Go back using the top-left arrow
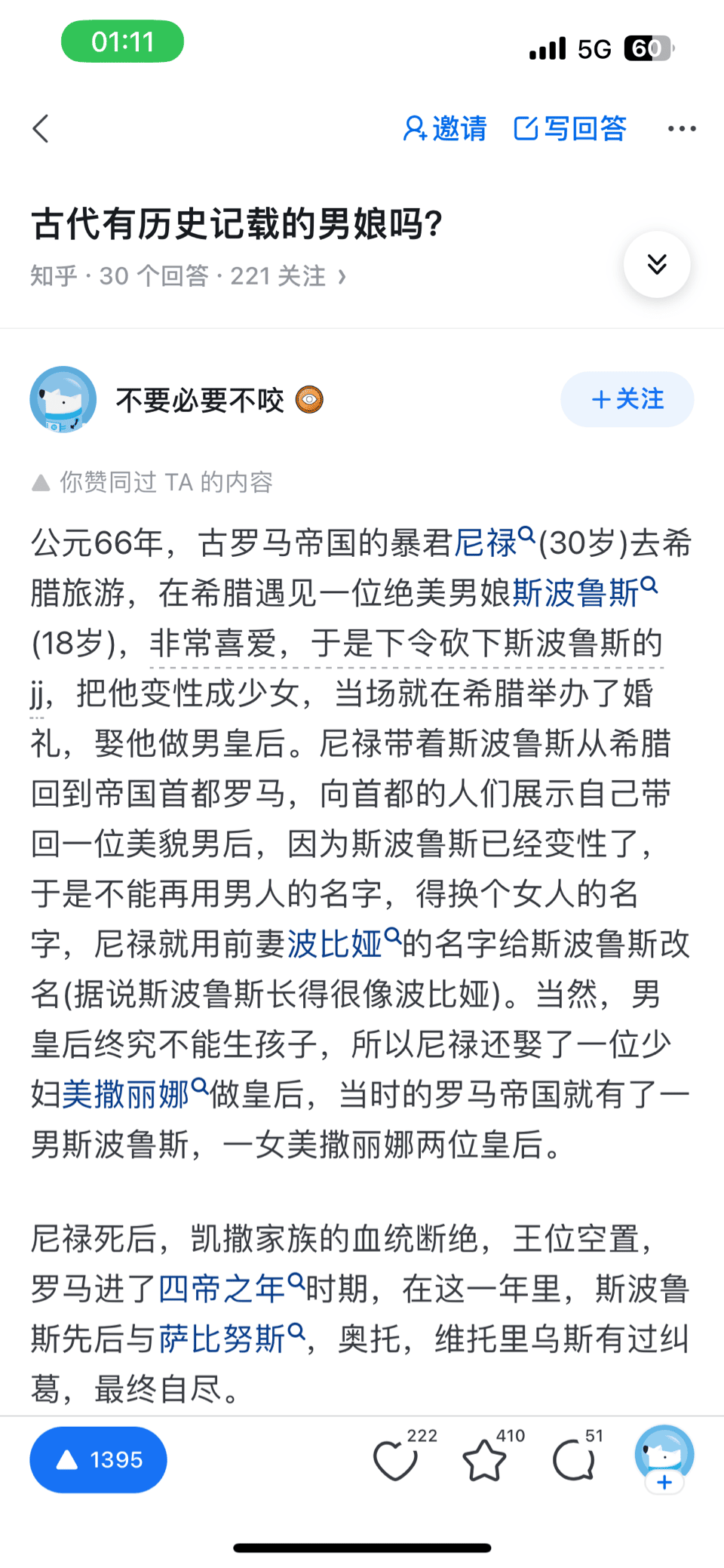 (x=41, y=128)
